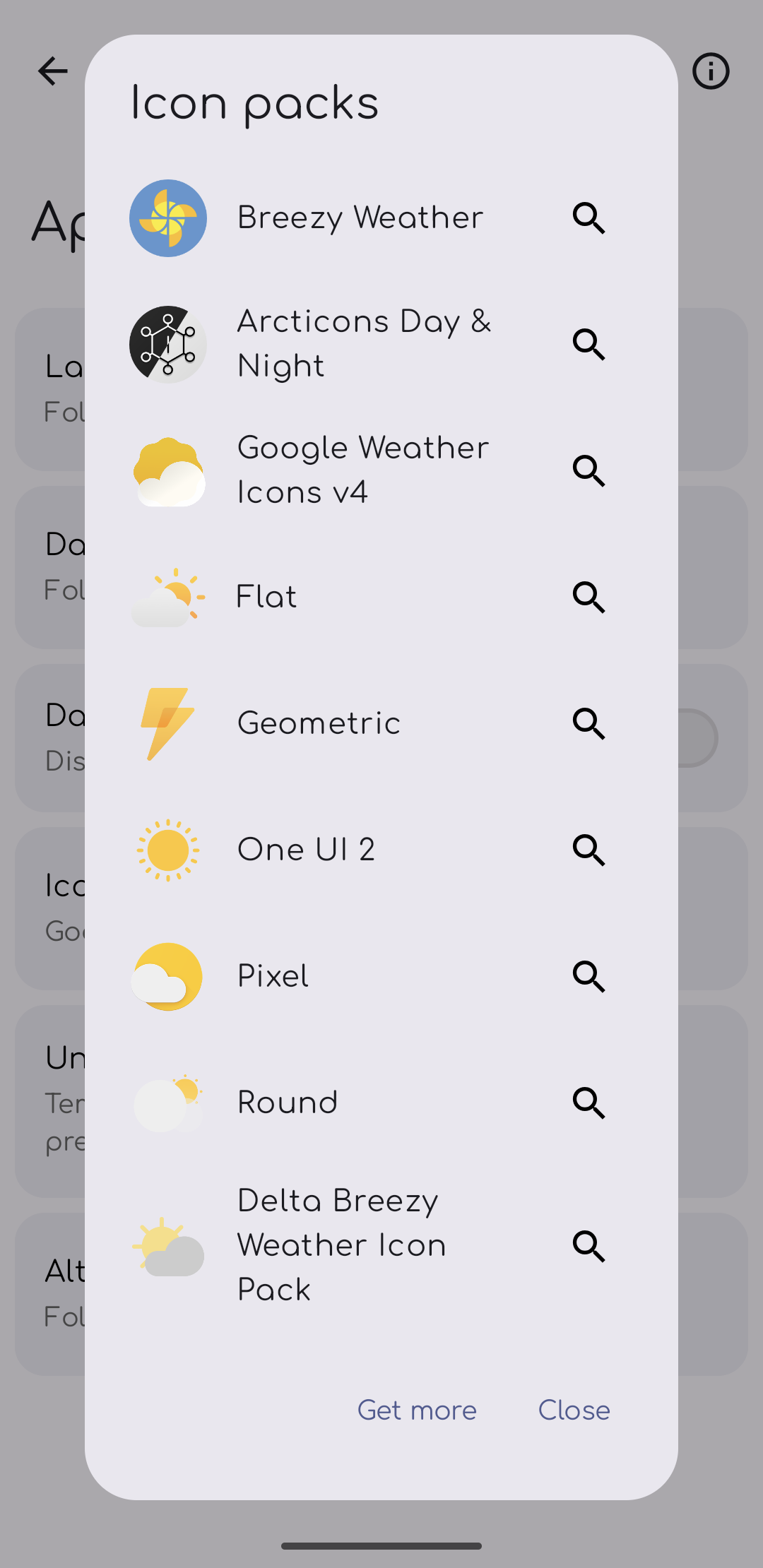Screen dimensions: 763x1568
Task: Apply the One UI 2 icon pack
Action: (x=318, y=850)
